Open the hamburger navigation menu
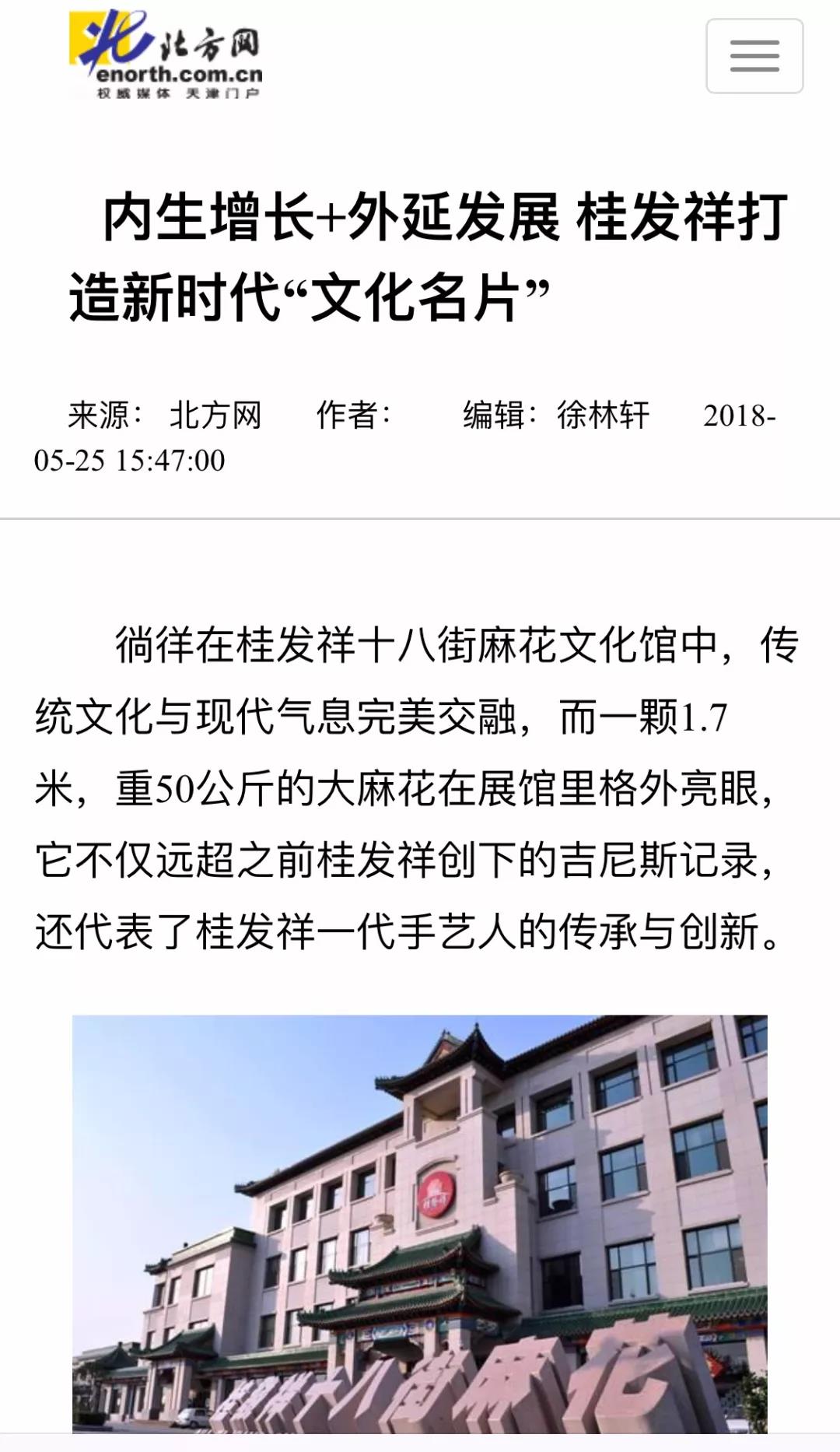 754,57
